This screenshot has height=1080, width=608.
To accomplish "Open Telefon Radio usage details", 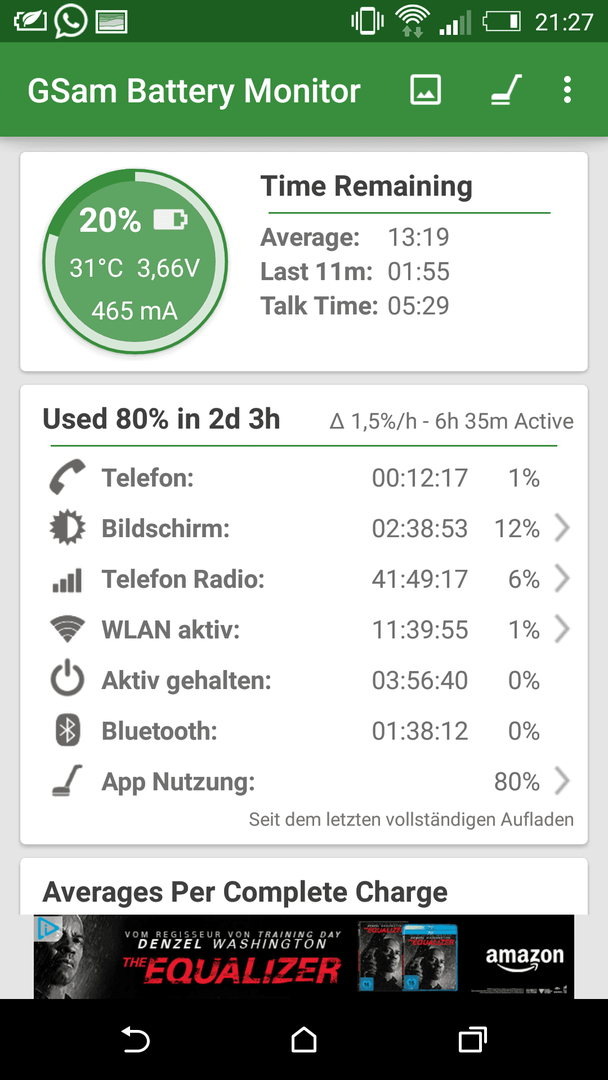I will point(304,579).
